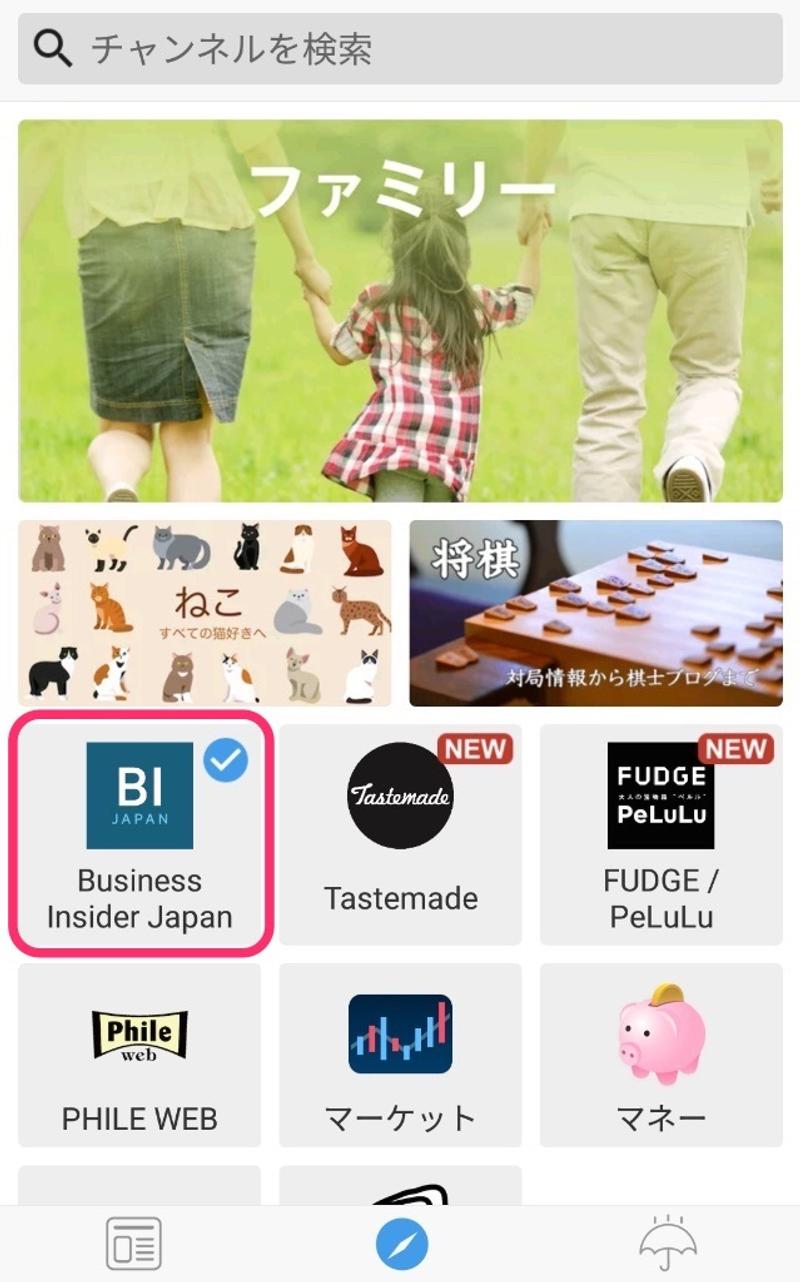Tap the channel search field
The image size is (800, 1282).
tap(400, 48)
